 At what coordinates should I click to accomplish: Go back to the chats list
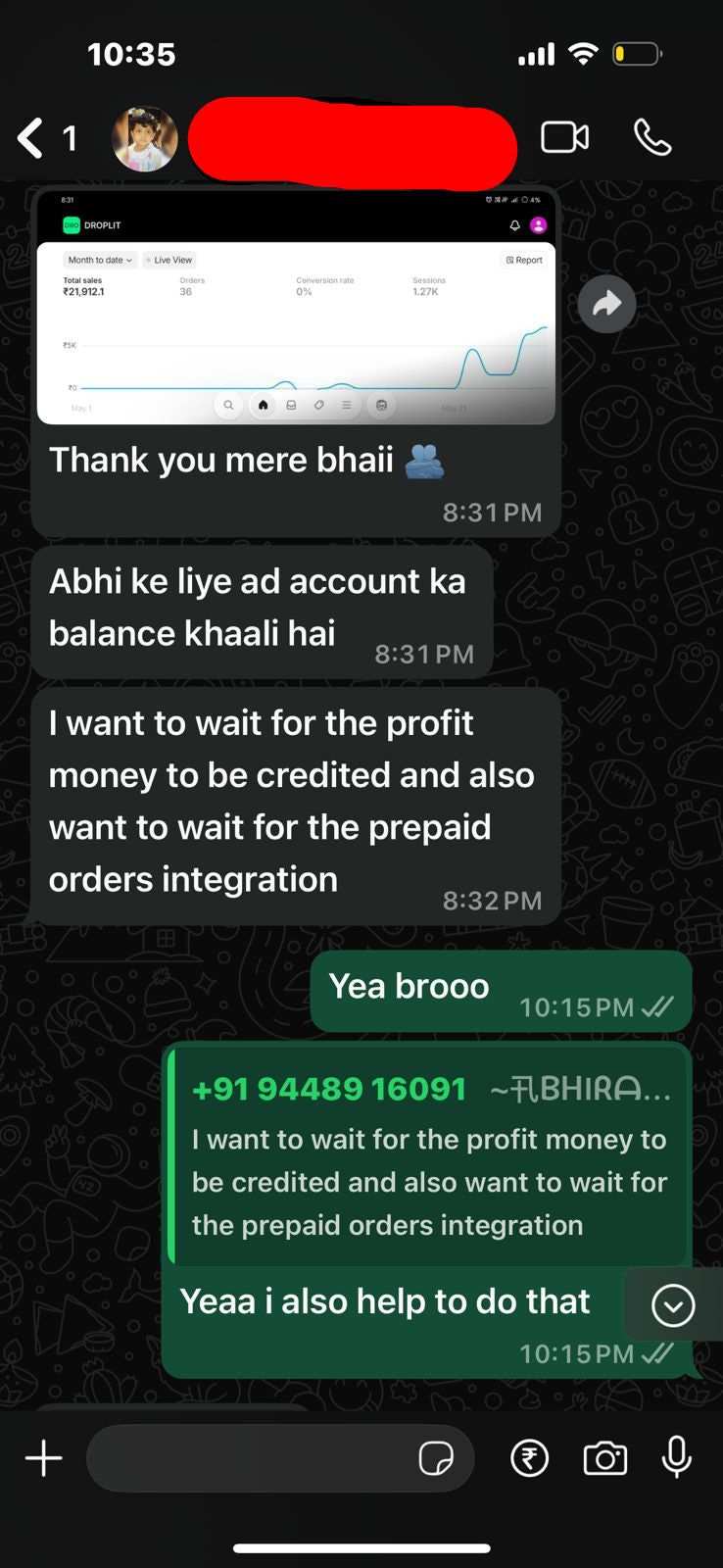tap(31, 138)
